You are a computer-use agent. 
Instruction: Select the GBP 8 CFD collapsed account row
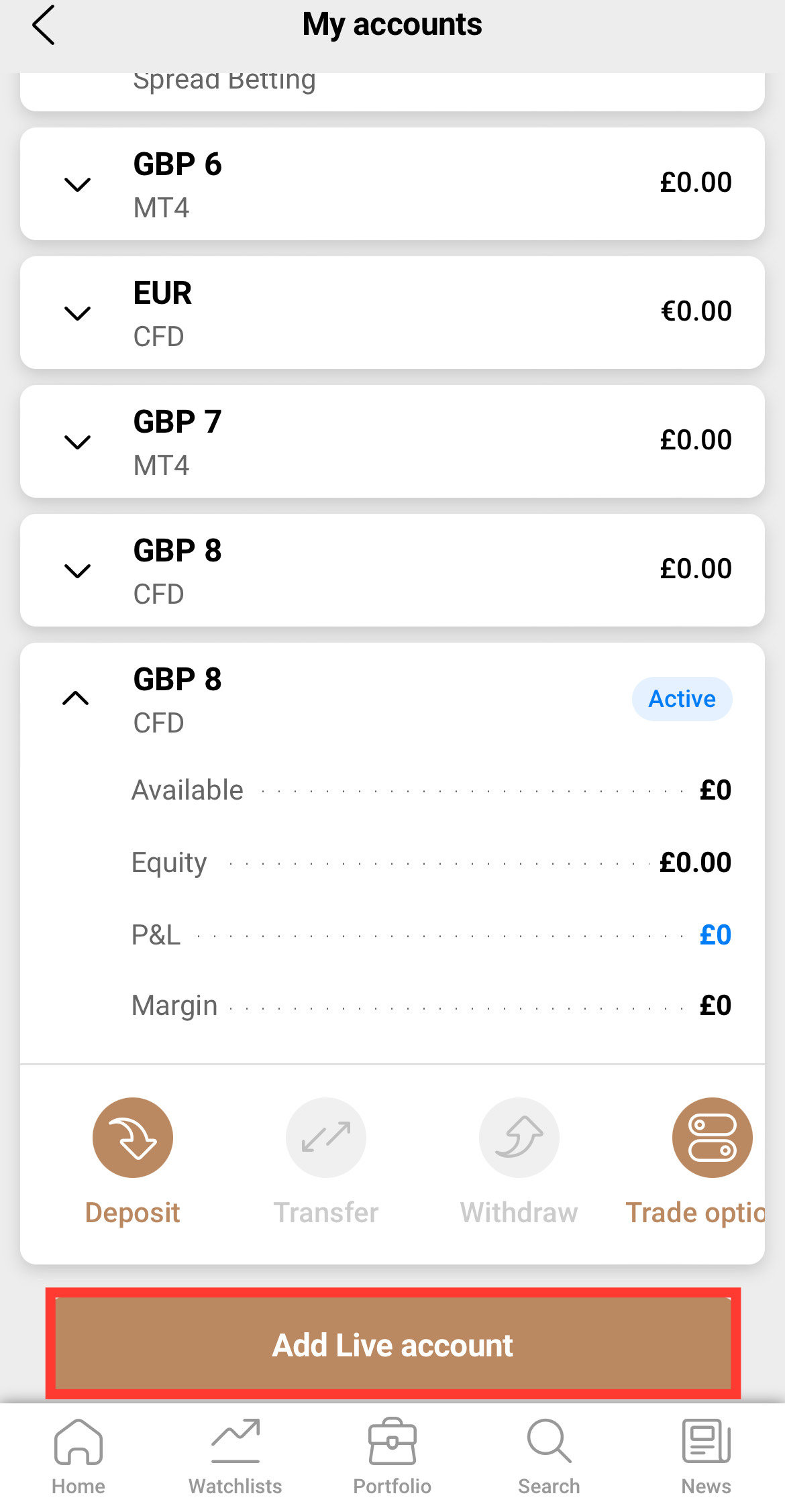tap(392, 569)
